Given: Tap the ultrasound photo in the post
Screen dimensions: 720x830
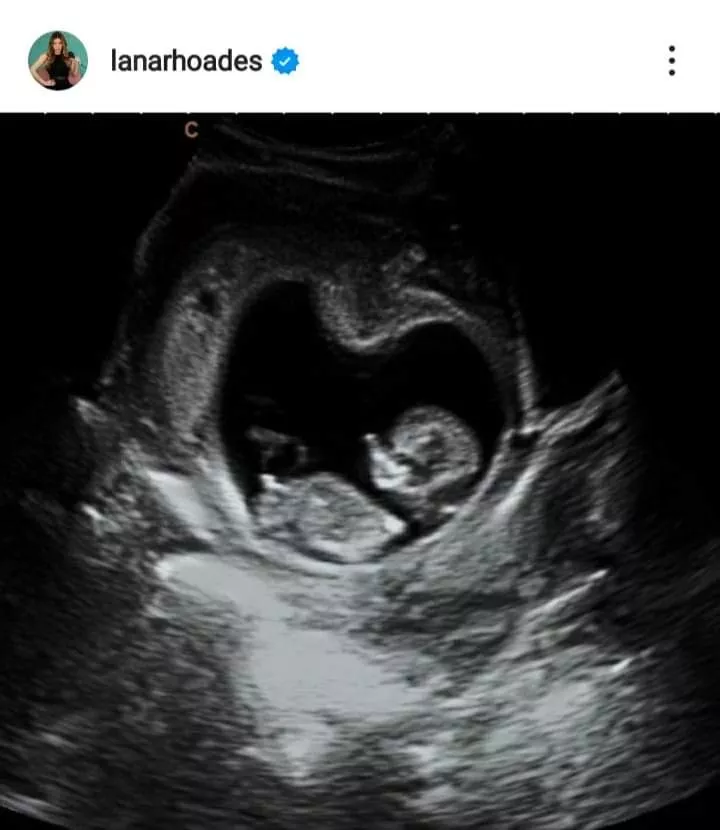Looking at the screenshot, I should pos(360,470).
